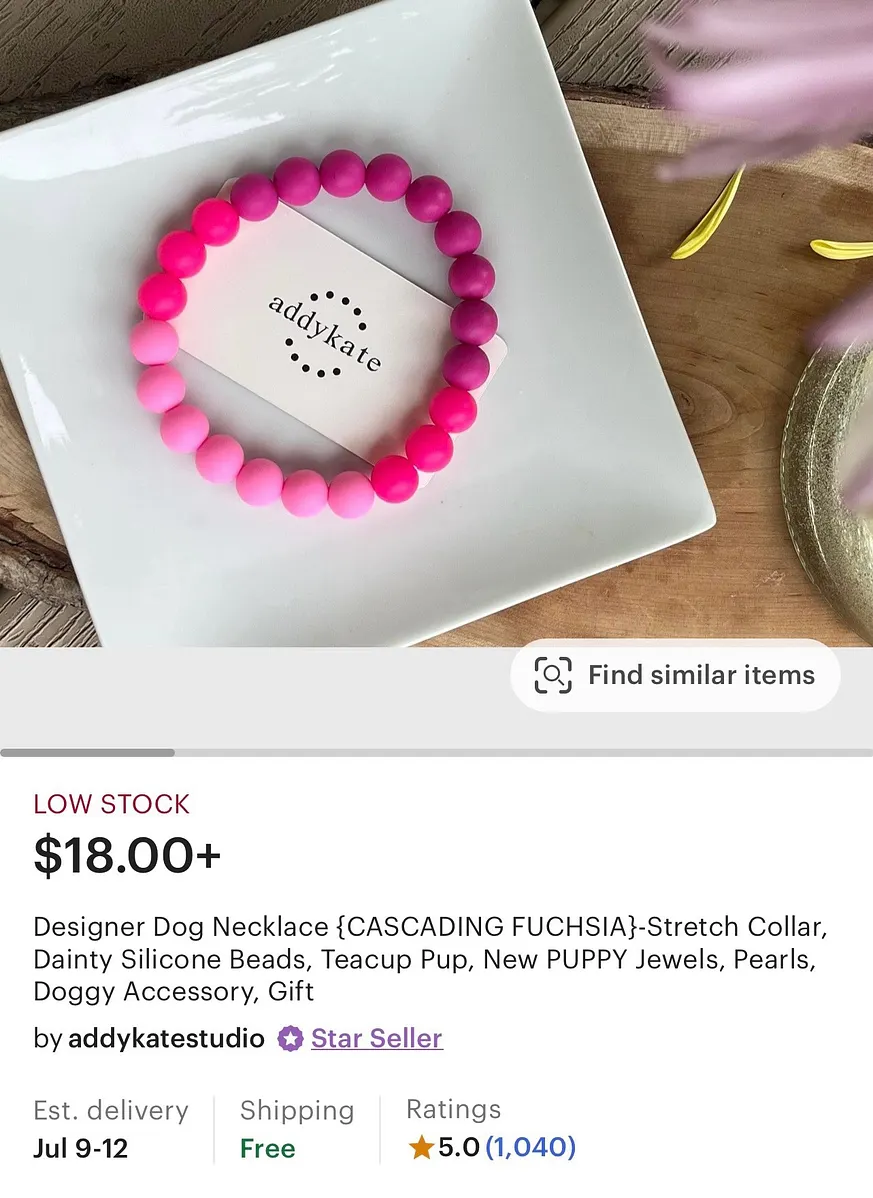Open the Star Seller link
This screenshot has height=1198, width=873.
point(376,1039)
